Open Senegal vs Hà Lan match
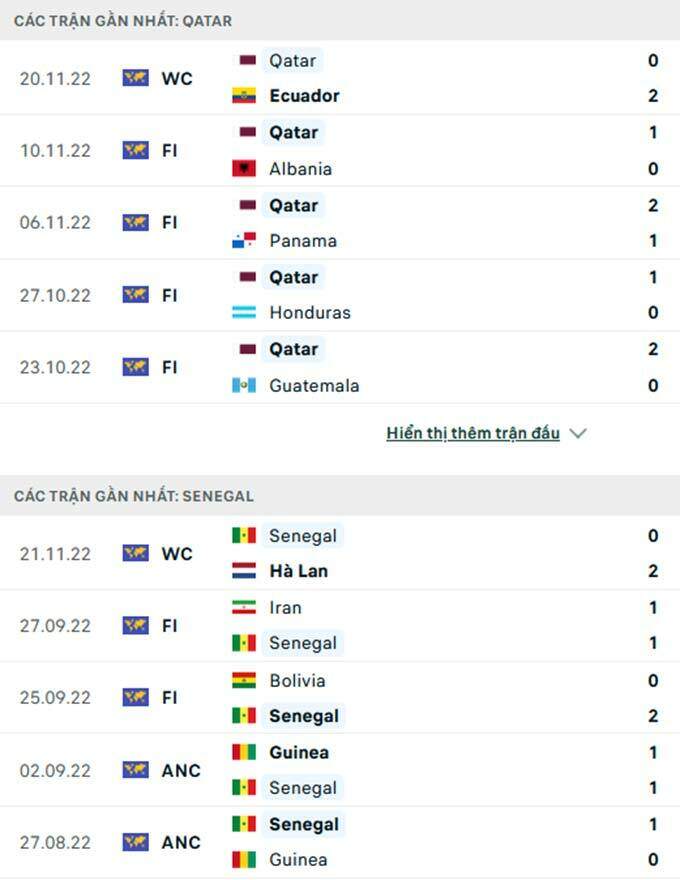Screen dimensions: 680x880 click(340, 553)
